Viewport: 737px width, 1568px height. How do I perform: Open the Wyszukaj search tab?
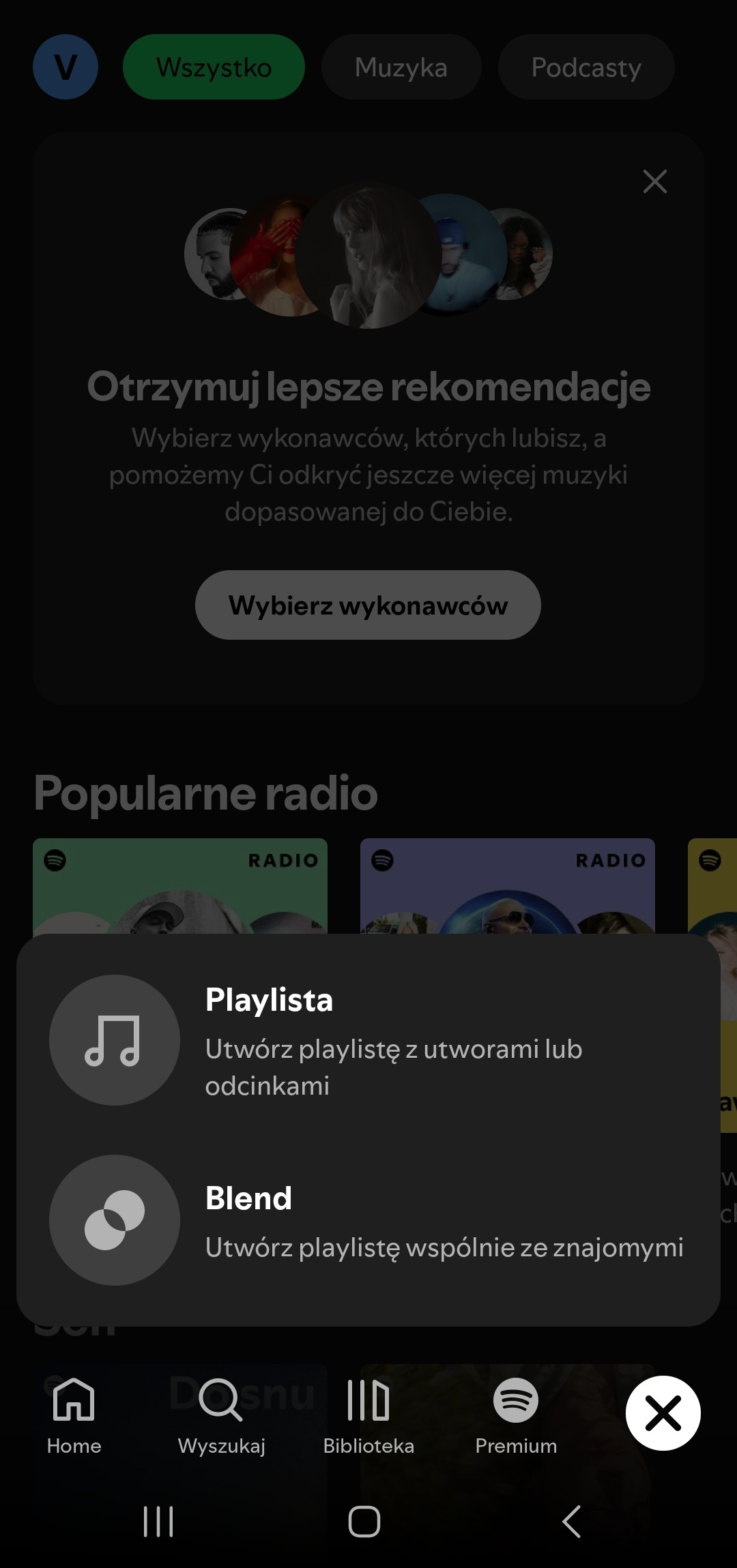[221, 1416]
